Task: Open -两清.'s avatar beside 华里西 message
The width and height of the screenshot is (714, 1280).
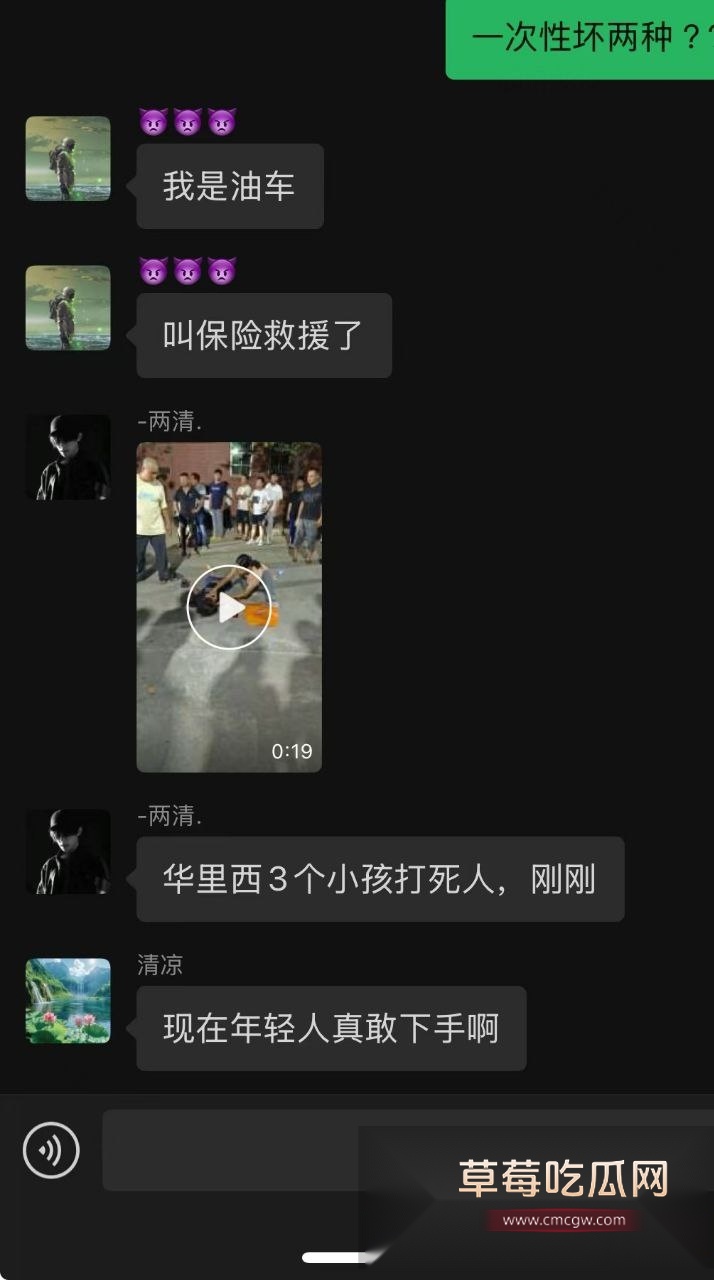Action: pyautogui.click(x=68, y=852)
